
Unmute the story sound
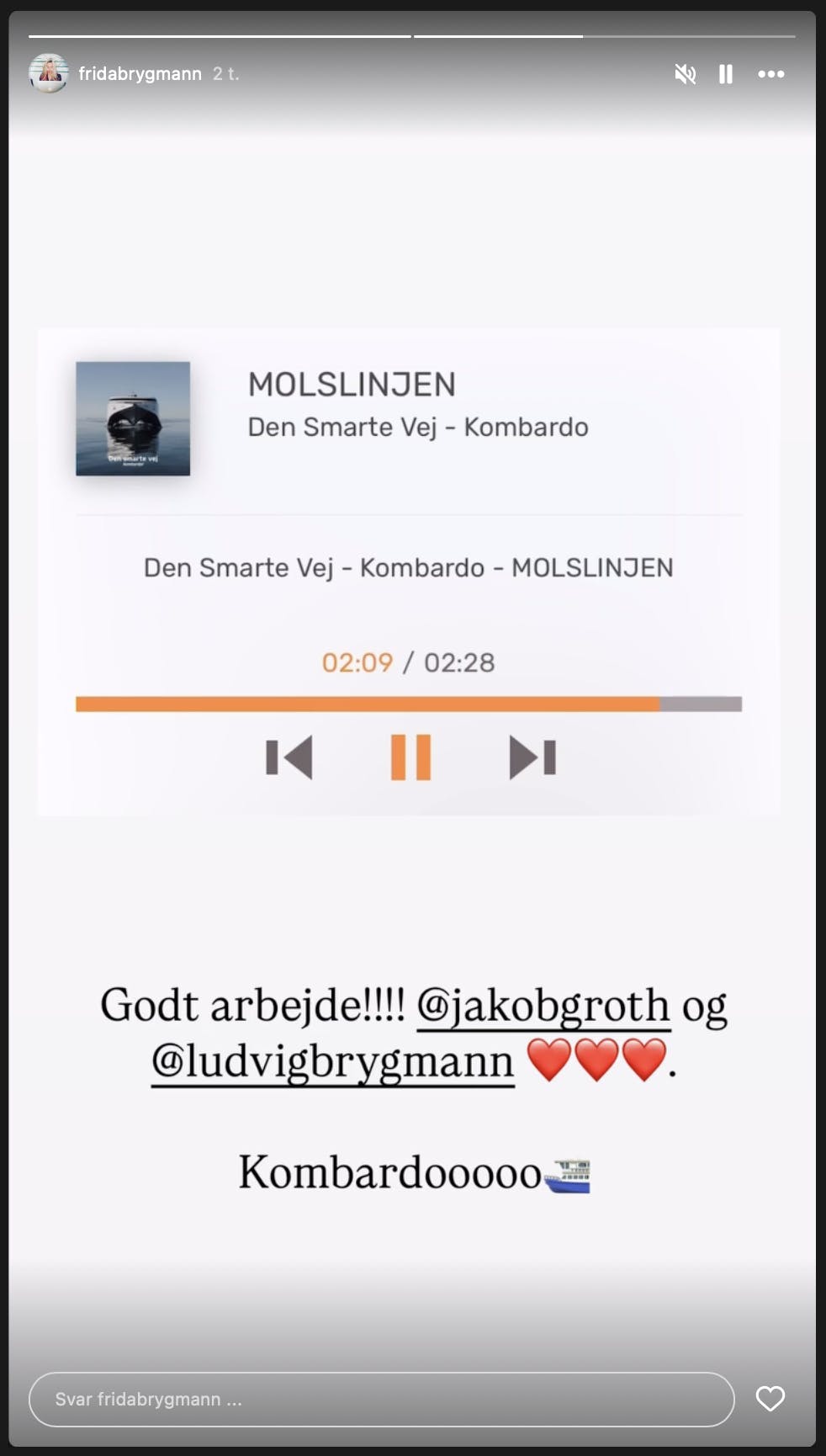(x=686, y=74)
